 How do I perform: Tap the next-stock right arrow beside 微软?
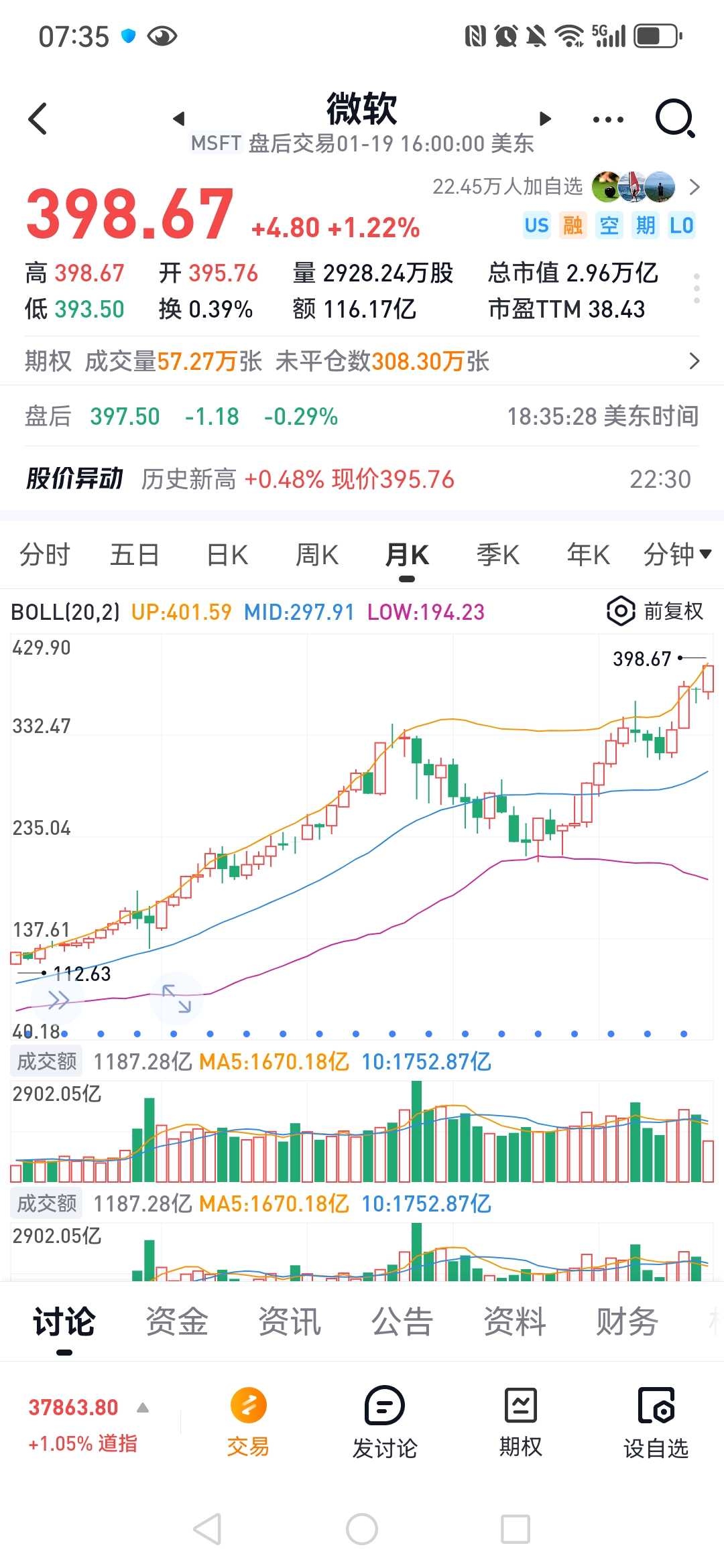click(544, 119)
